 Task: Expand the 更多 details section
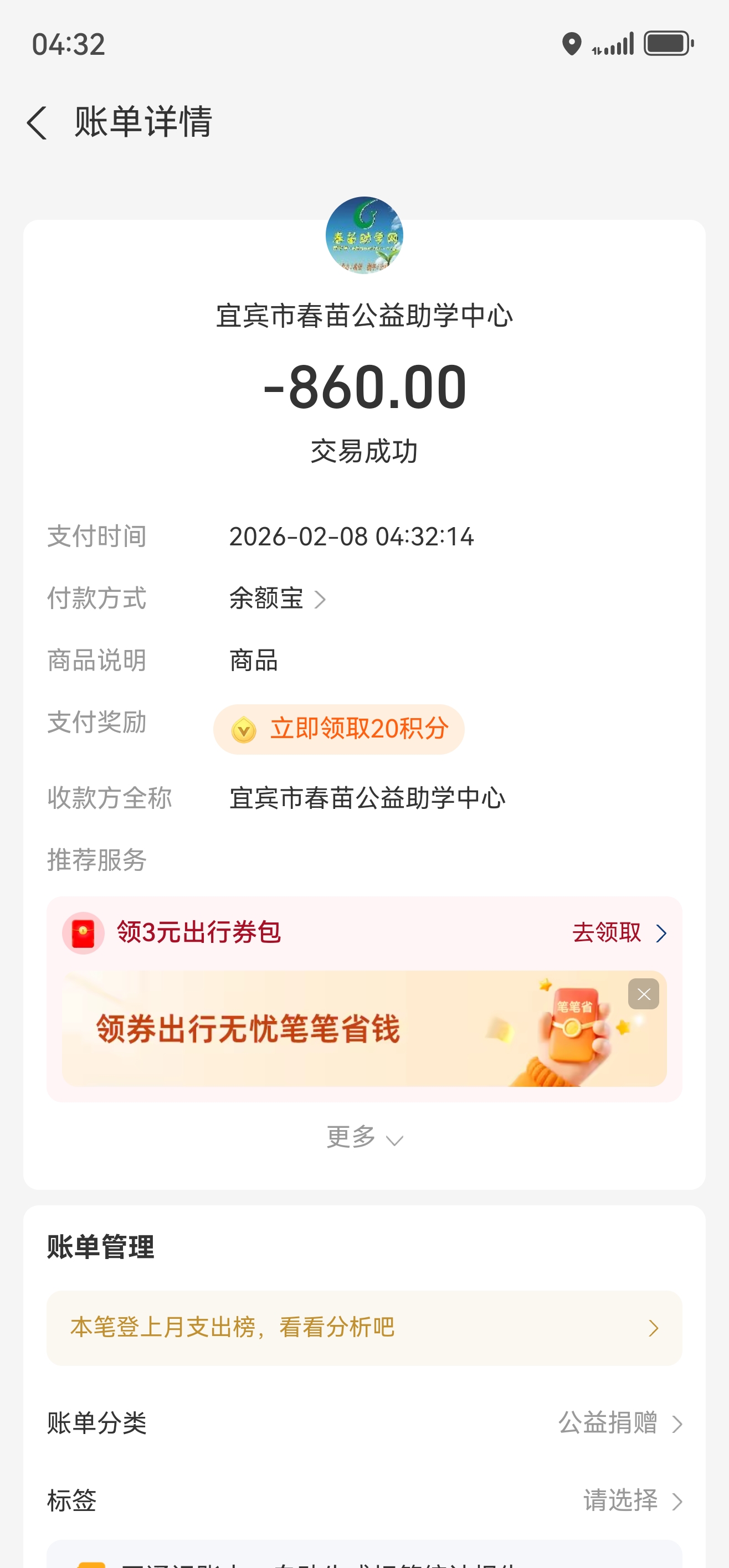[364, 1137]
